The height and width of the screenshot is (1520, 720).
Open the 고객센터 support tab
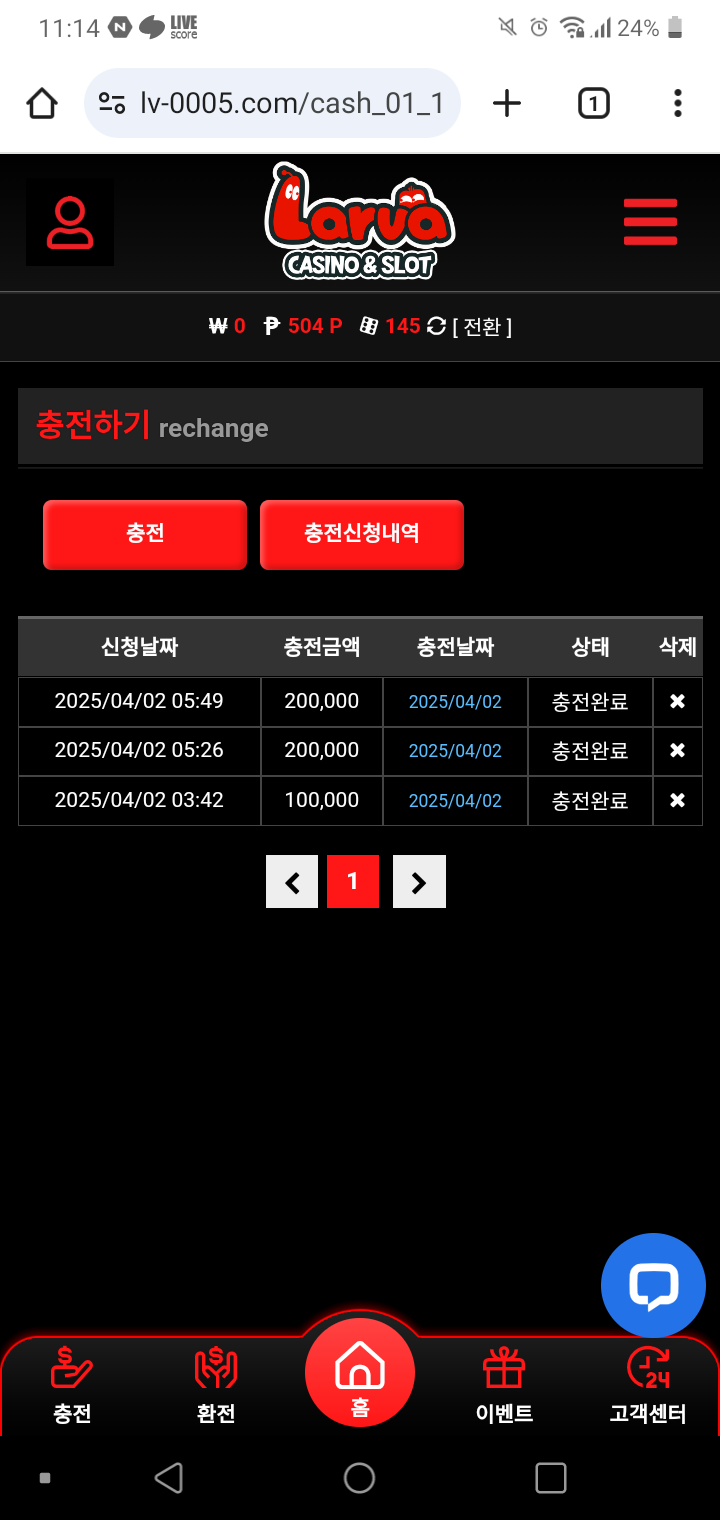648,1385
